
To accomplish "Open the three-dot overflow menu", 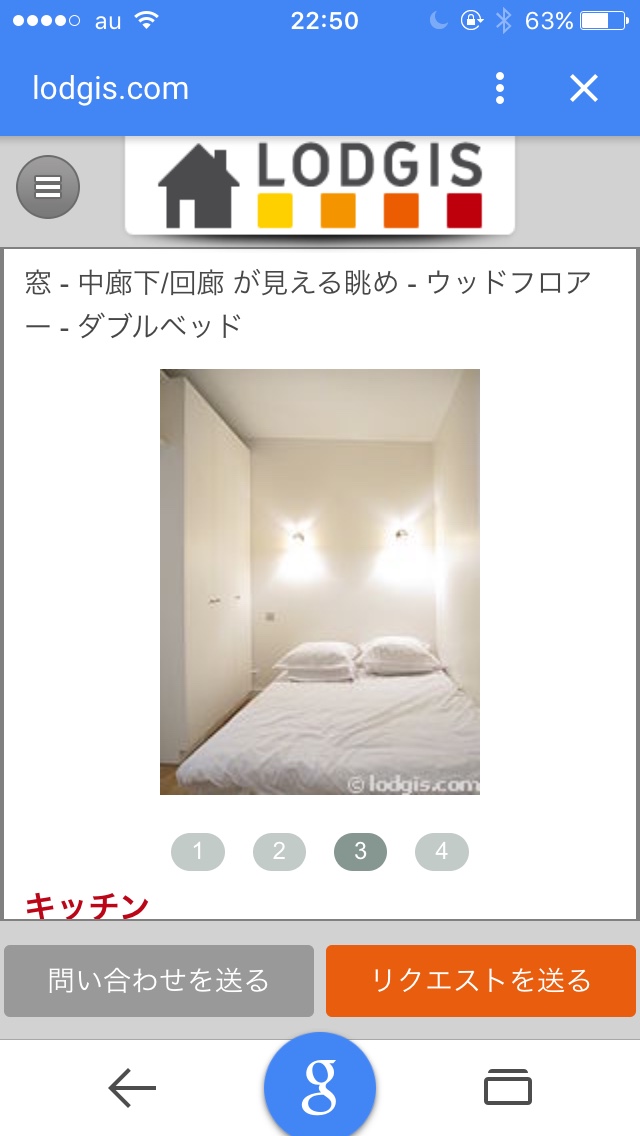I will (500, 88).
